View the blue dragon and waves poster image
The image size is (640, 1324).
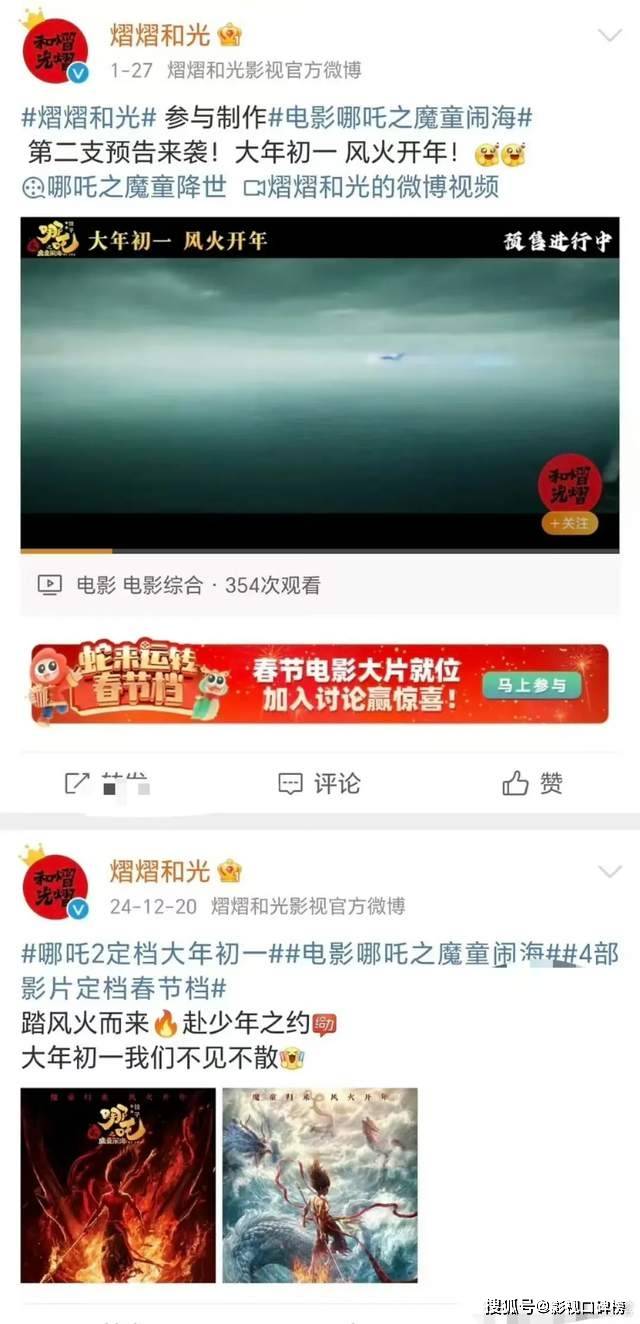(x=320, y=1185)
